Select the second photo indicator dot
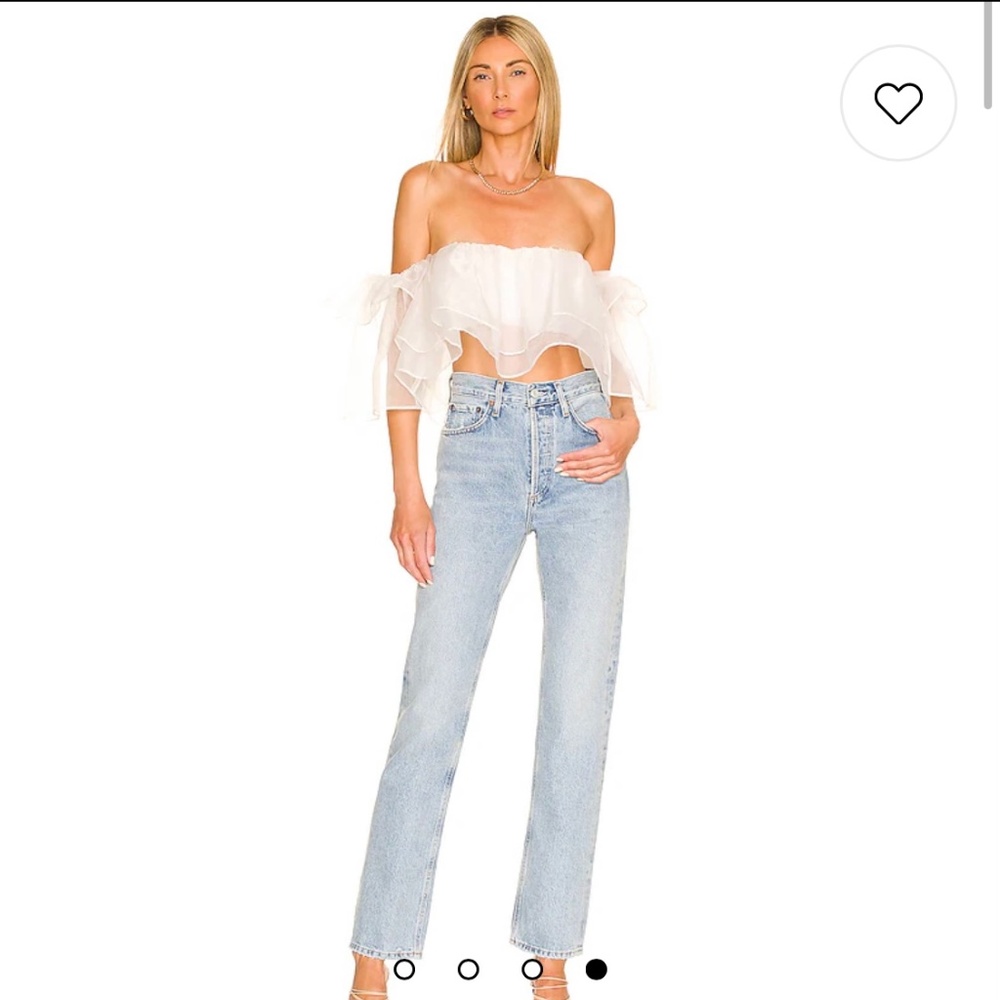This screenshot has height=1000, width=1000. 468,968
